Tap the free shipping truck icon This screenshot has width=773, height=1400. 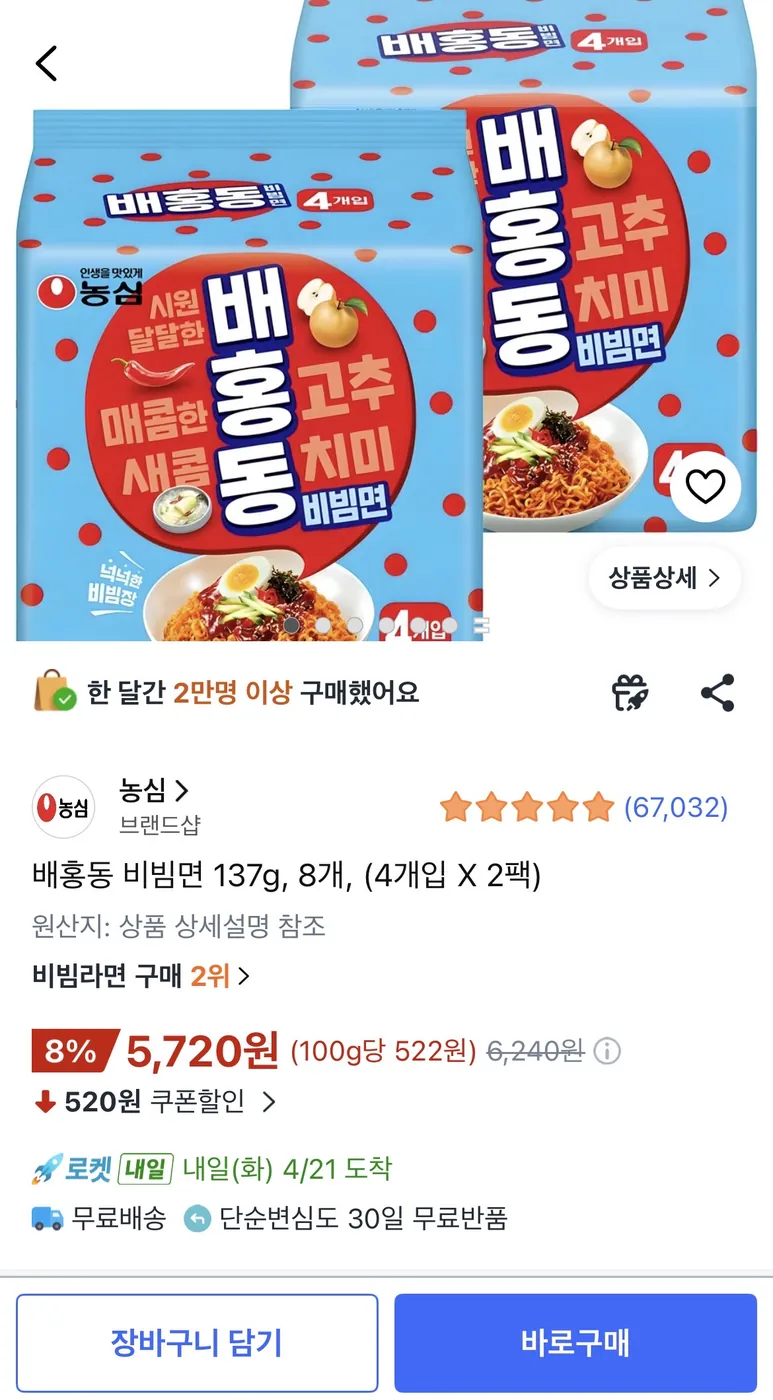(x=40, y=1220)
